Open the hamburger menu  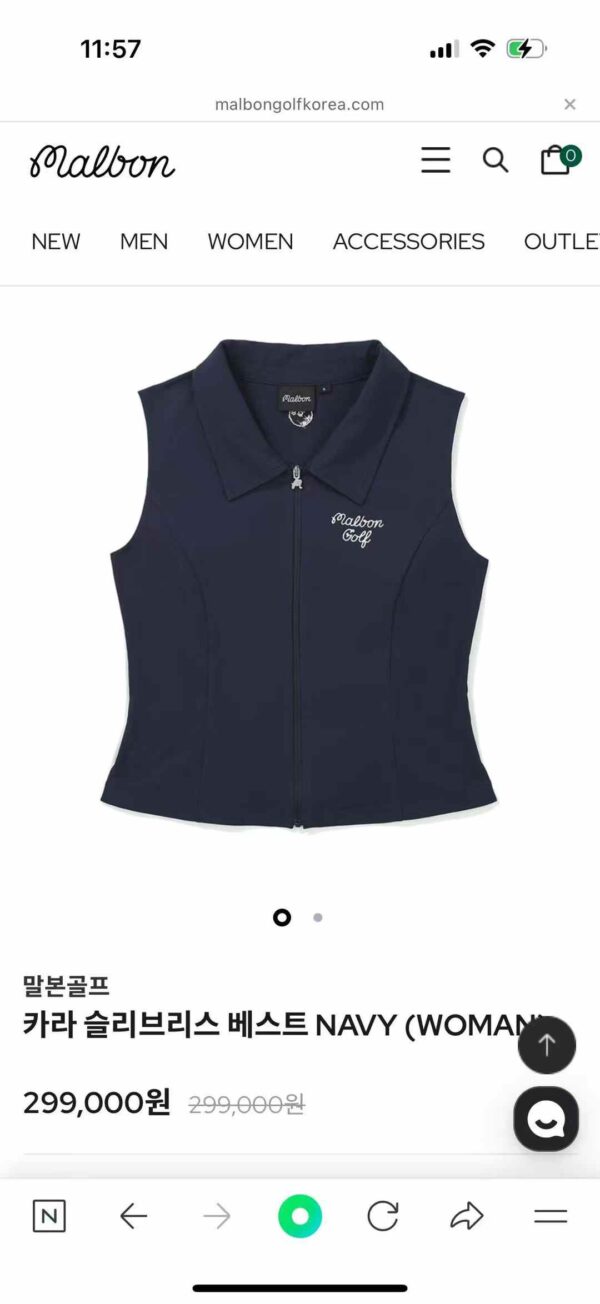pyautogui.click(x=435, y=160)
